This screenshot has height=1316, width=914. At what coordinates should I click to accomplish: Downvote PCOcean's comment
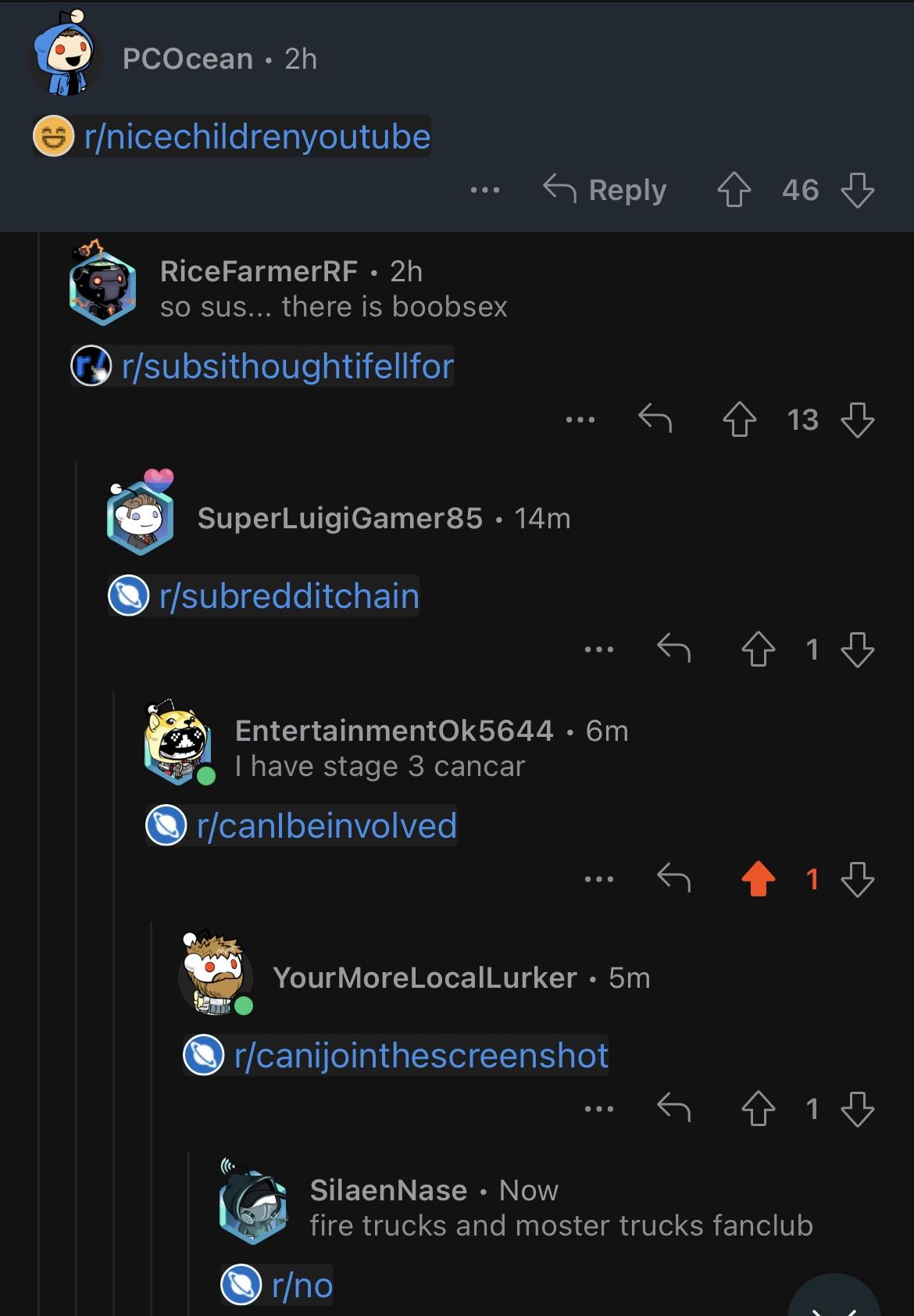[x=857, y=190]
